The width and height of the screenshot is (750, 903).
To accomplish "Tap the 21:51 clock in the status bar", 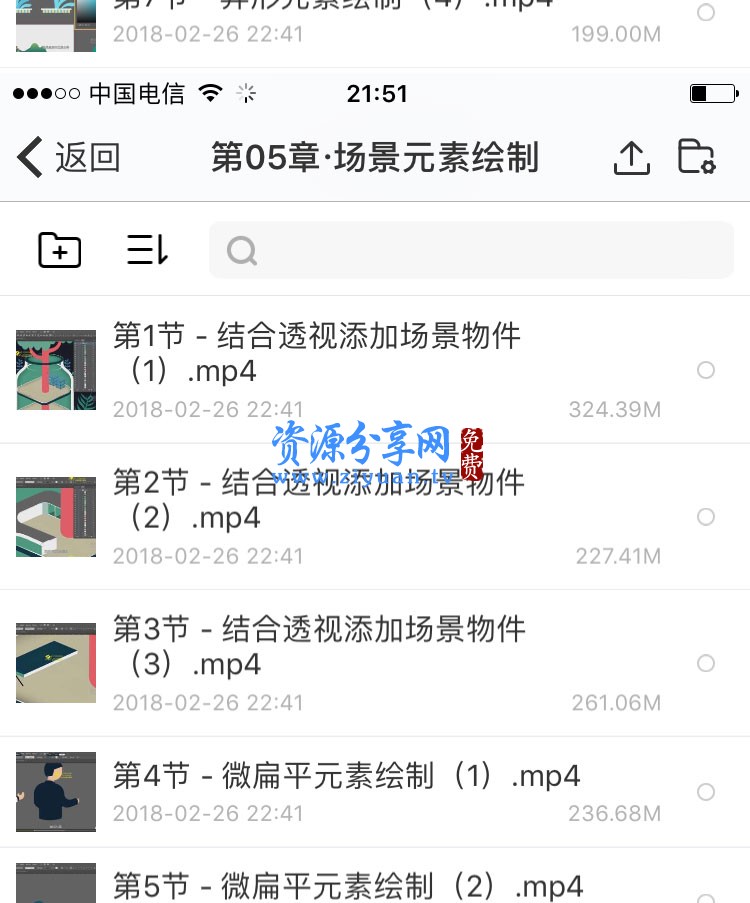I will click(375, 93).
